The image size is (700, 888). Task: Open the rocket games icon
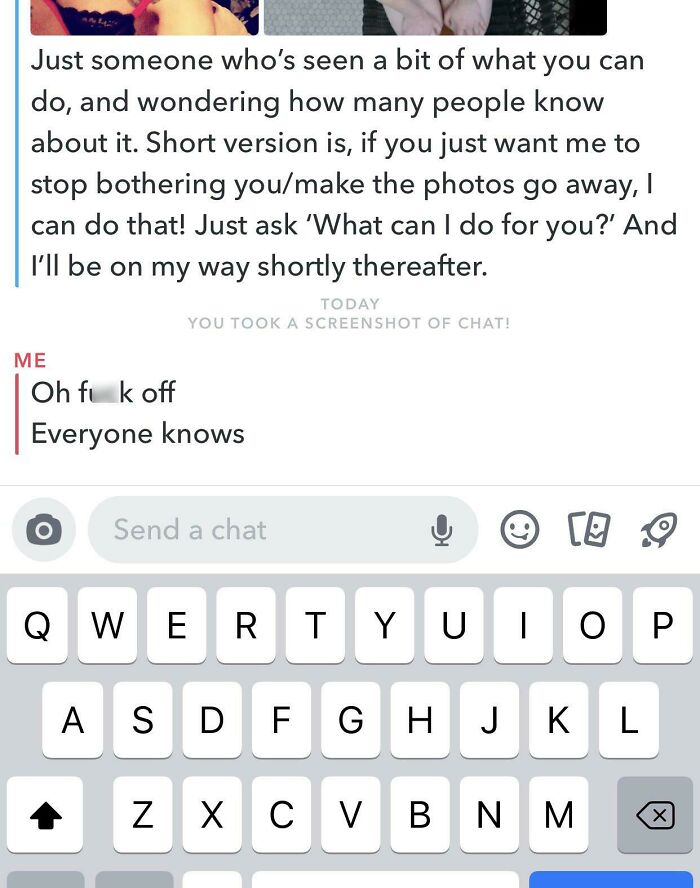pyautogui.click(x=659, y=530)
